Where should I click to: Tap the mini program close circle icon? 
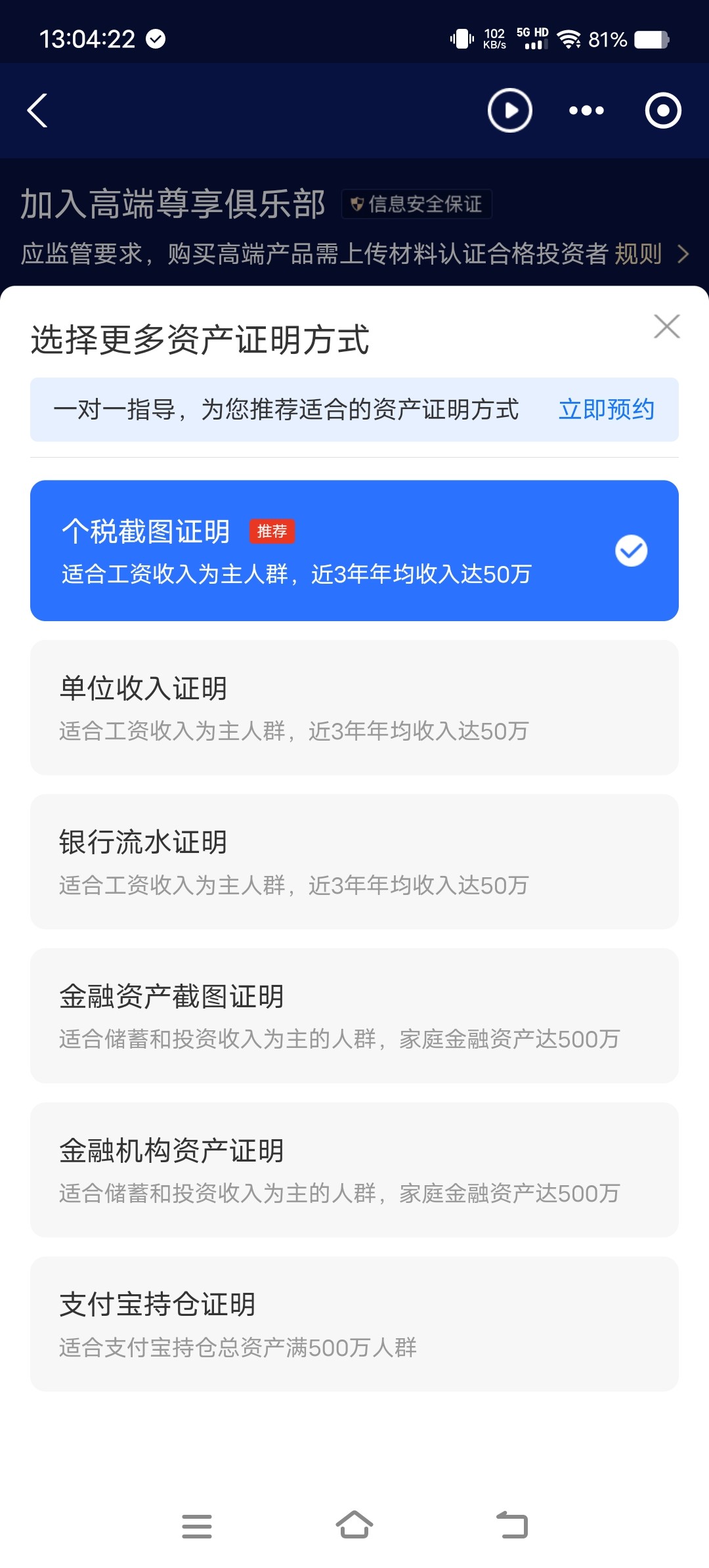click(x=663, y=110)
